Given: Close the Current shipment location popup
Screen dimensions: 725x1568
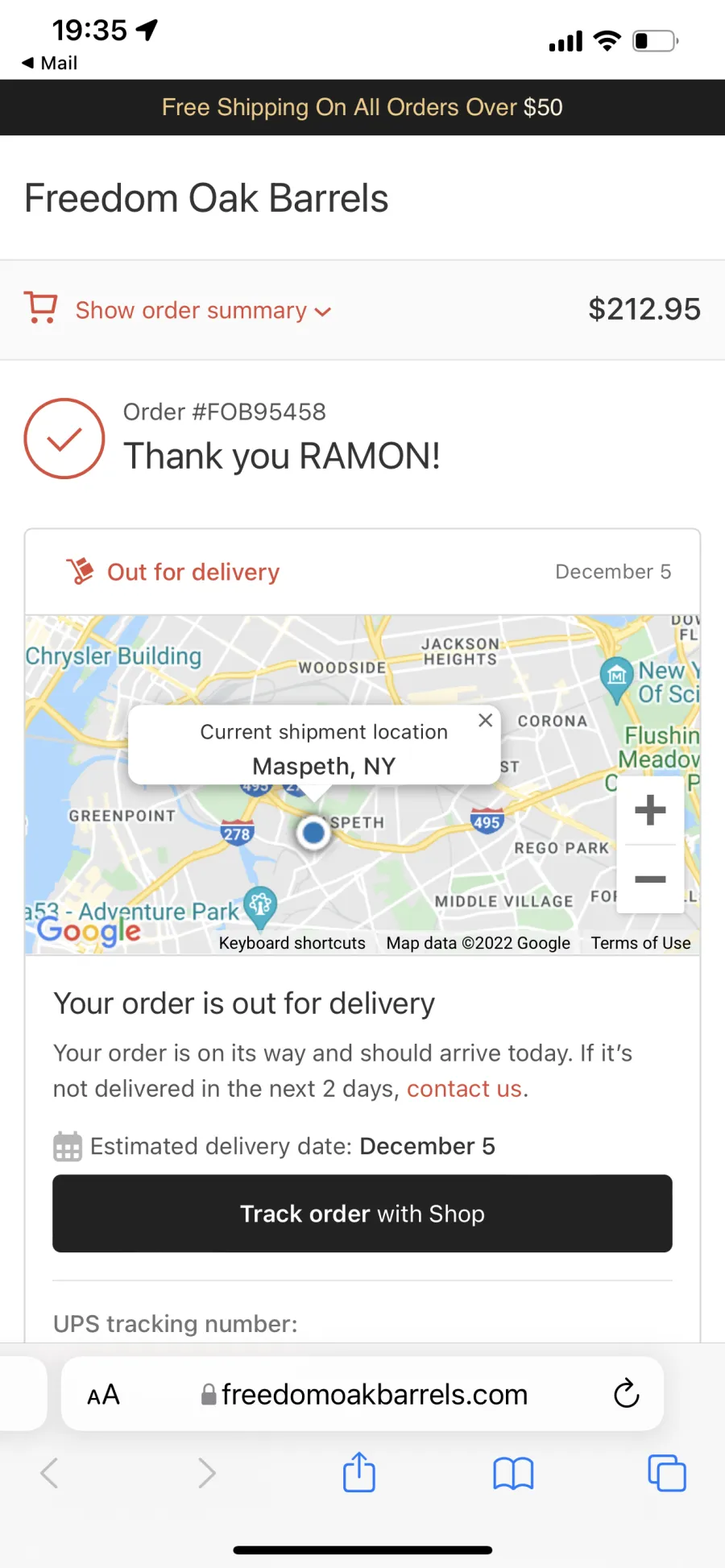Looking at the screenshot, I should point(485,721).
